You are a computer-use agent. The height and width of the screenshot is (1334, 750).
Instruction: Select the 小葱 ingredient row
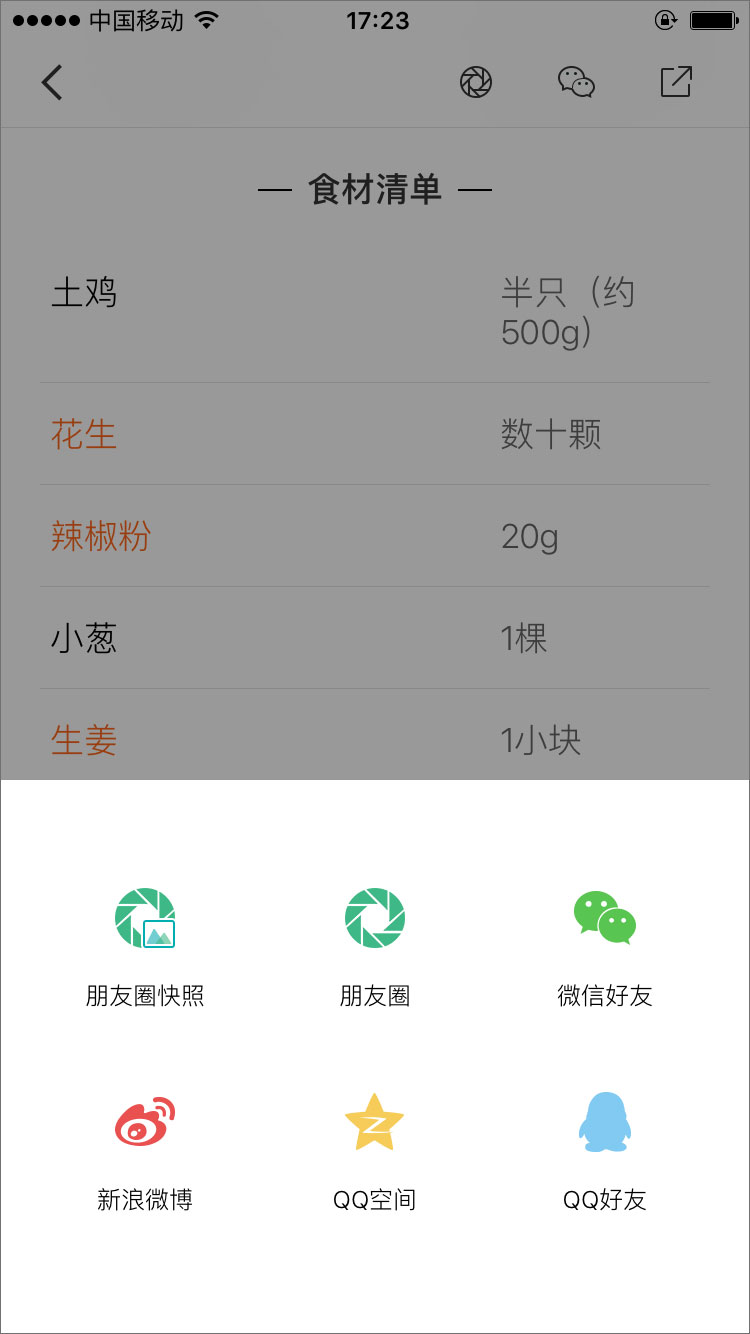[84, 639]
